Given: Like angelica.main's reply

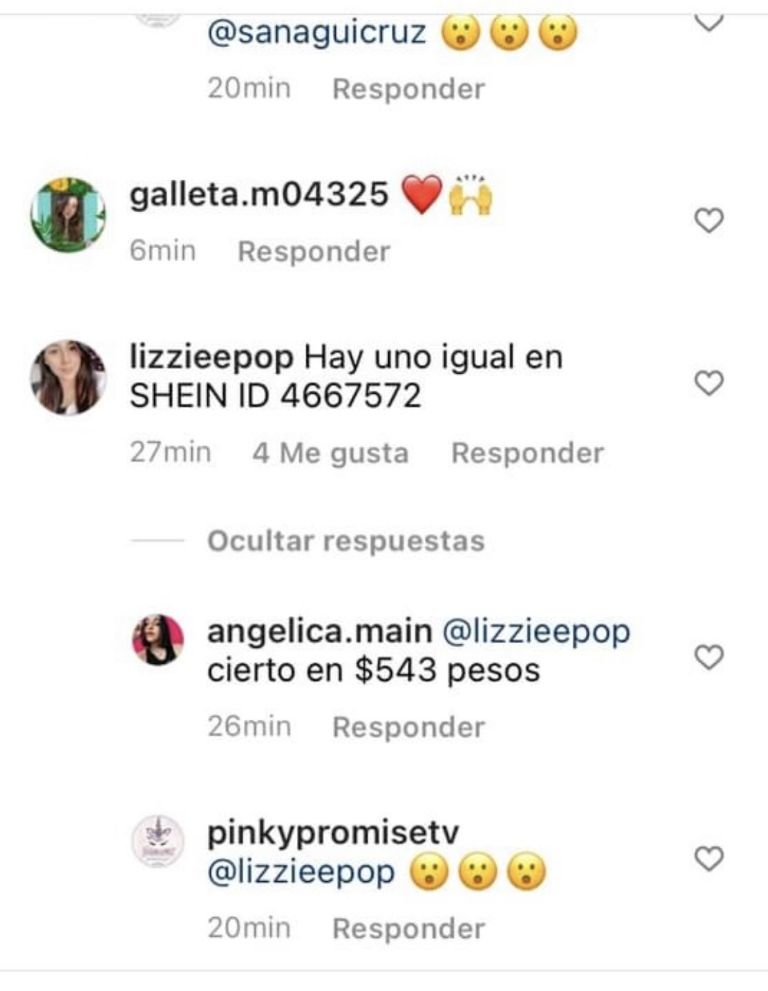Looking at the screenshot, I should coord(708,657).
